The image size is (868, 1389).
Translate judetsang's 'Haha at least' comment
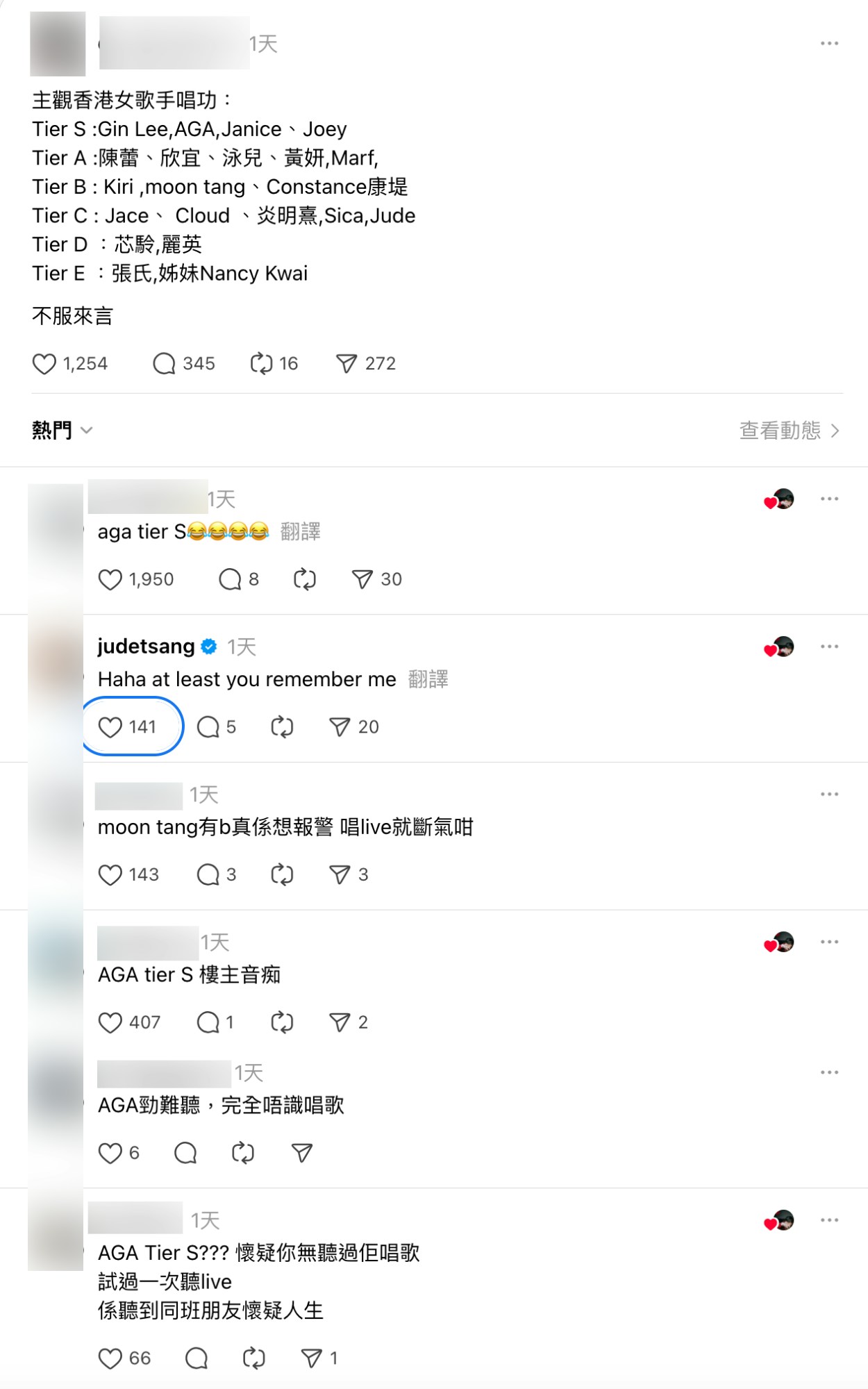pos(428,679)
